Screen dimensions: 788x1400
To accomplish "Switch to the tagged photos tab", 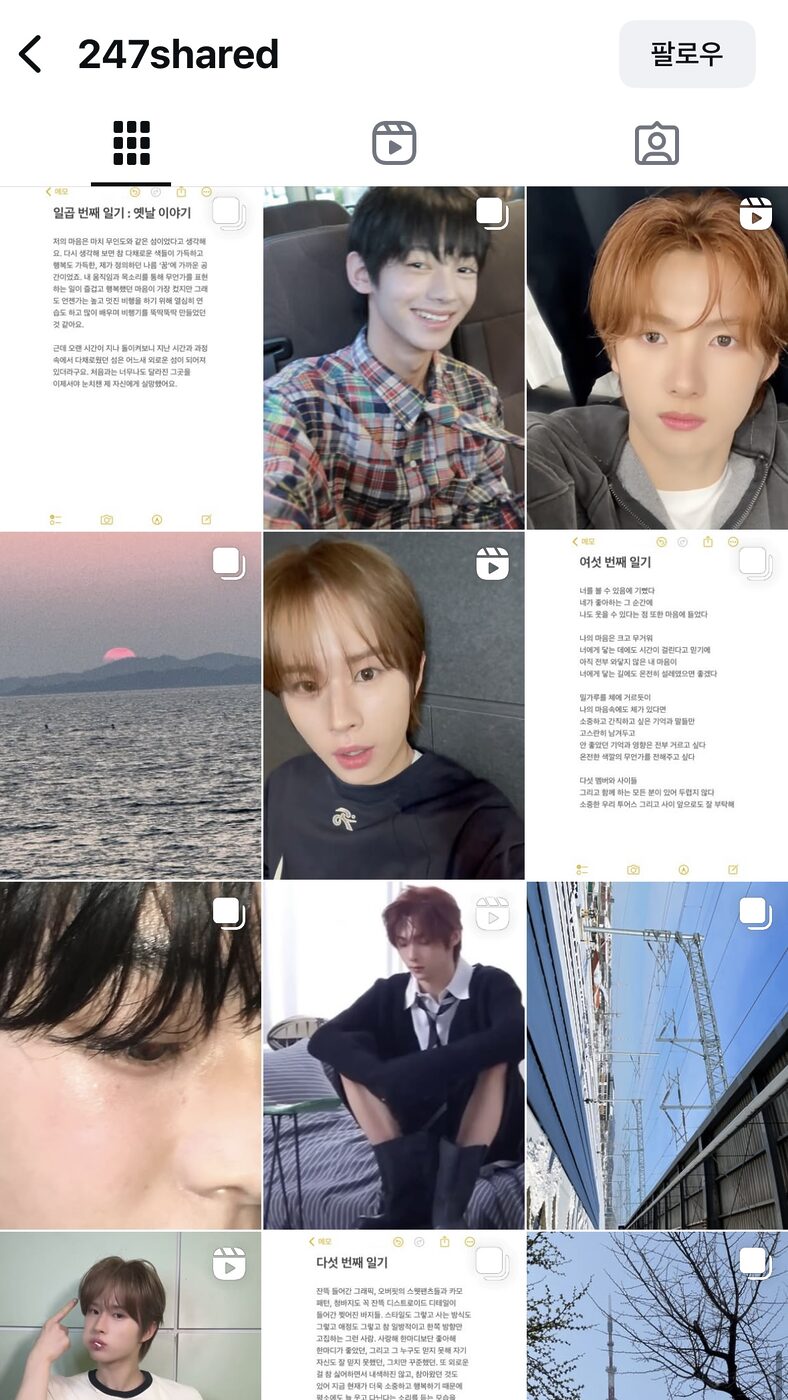I will [657, 143].
